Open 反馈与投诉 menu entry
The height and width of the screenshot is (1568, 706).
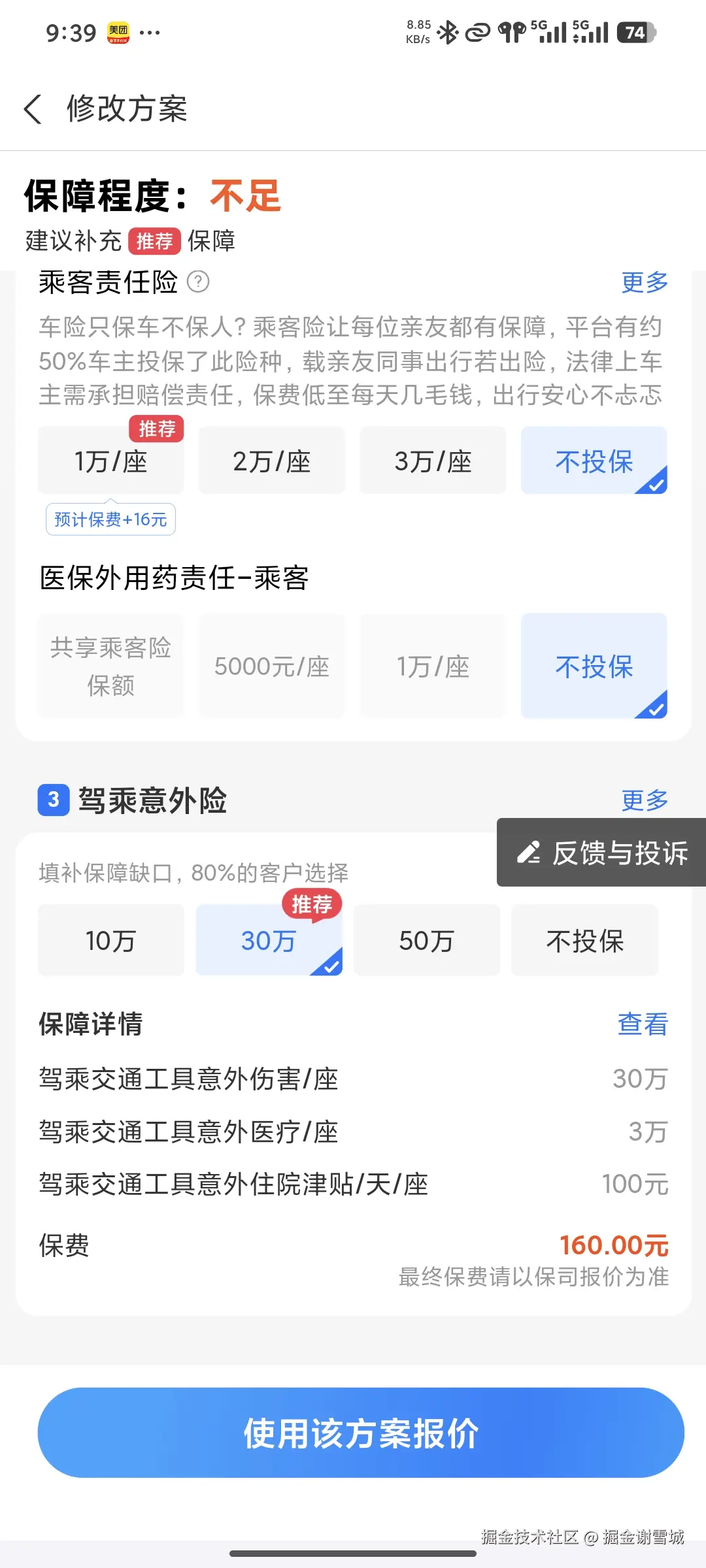(x=600, y=853)
